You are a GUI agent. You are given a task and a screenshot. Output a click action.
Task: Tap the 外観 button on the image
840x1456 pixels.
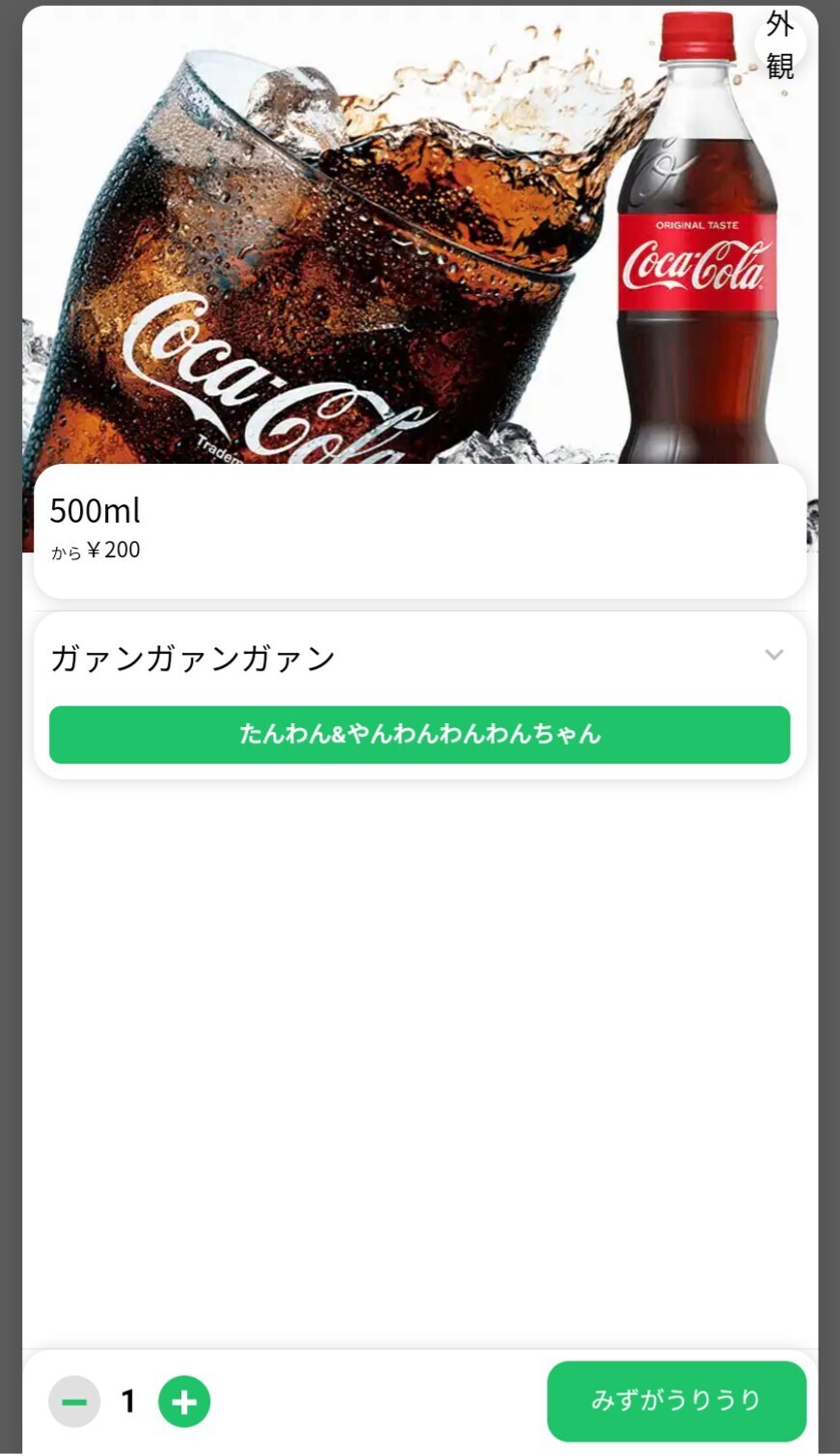pos(779,44)
